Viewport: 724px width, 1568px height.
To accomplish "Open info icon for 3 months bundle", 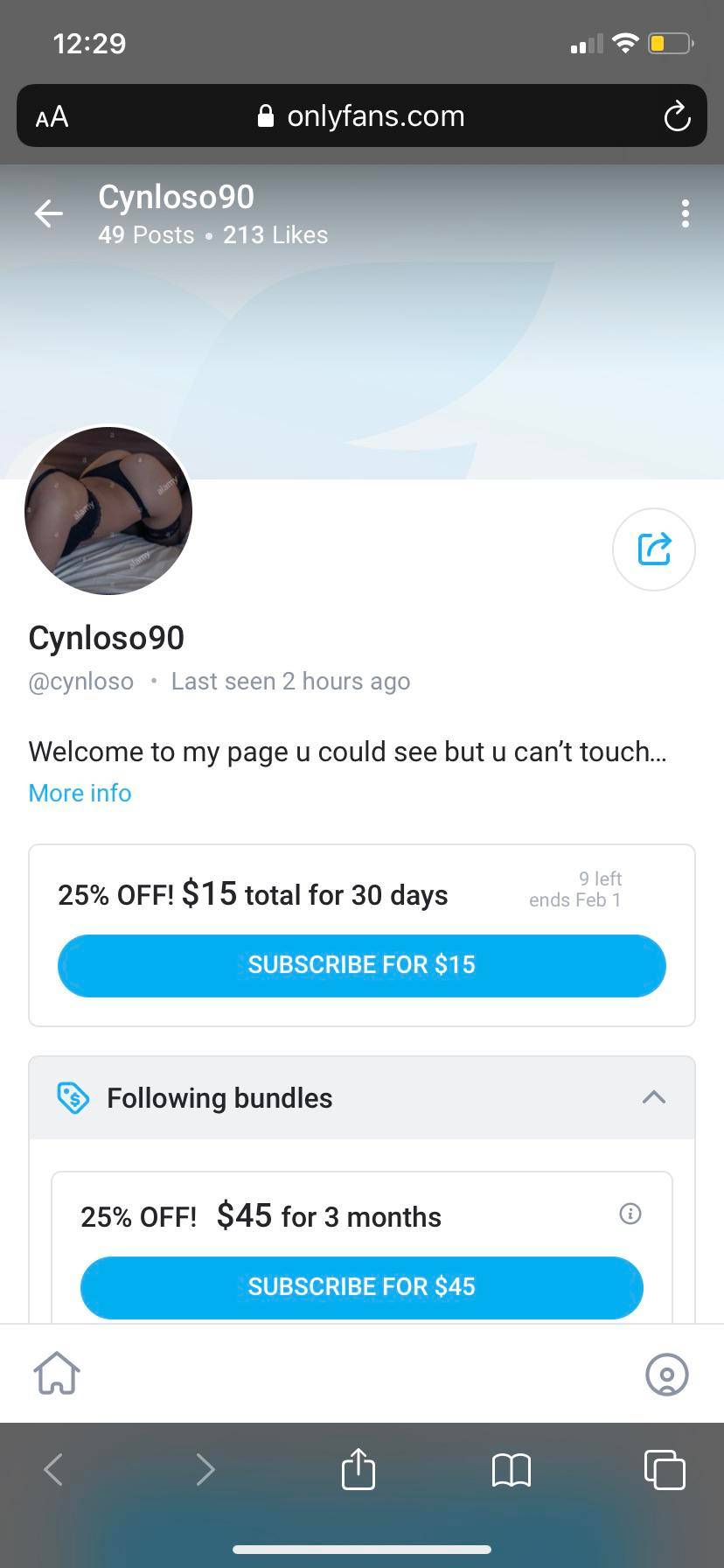I will click(630, 1214).
